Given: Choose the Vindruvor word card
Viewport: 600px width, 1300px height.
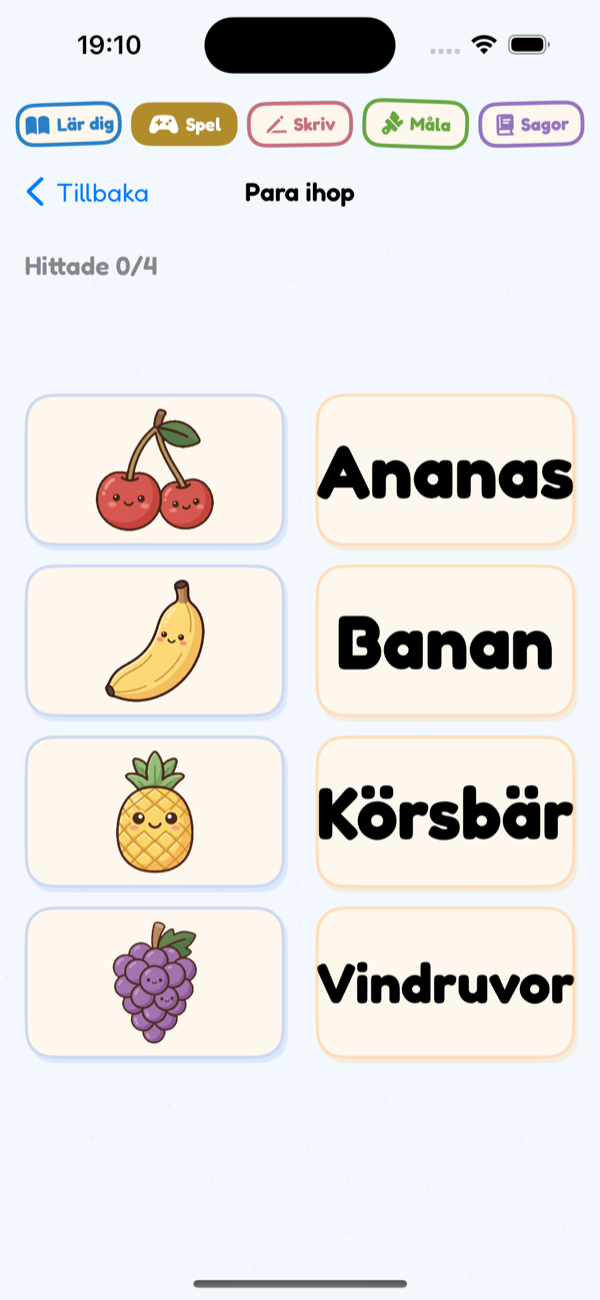Looking at the screenshot, I should tap(446, 983).
